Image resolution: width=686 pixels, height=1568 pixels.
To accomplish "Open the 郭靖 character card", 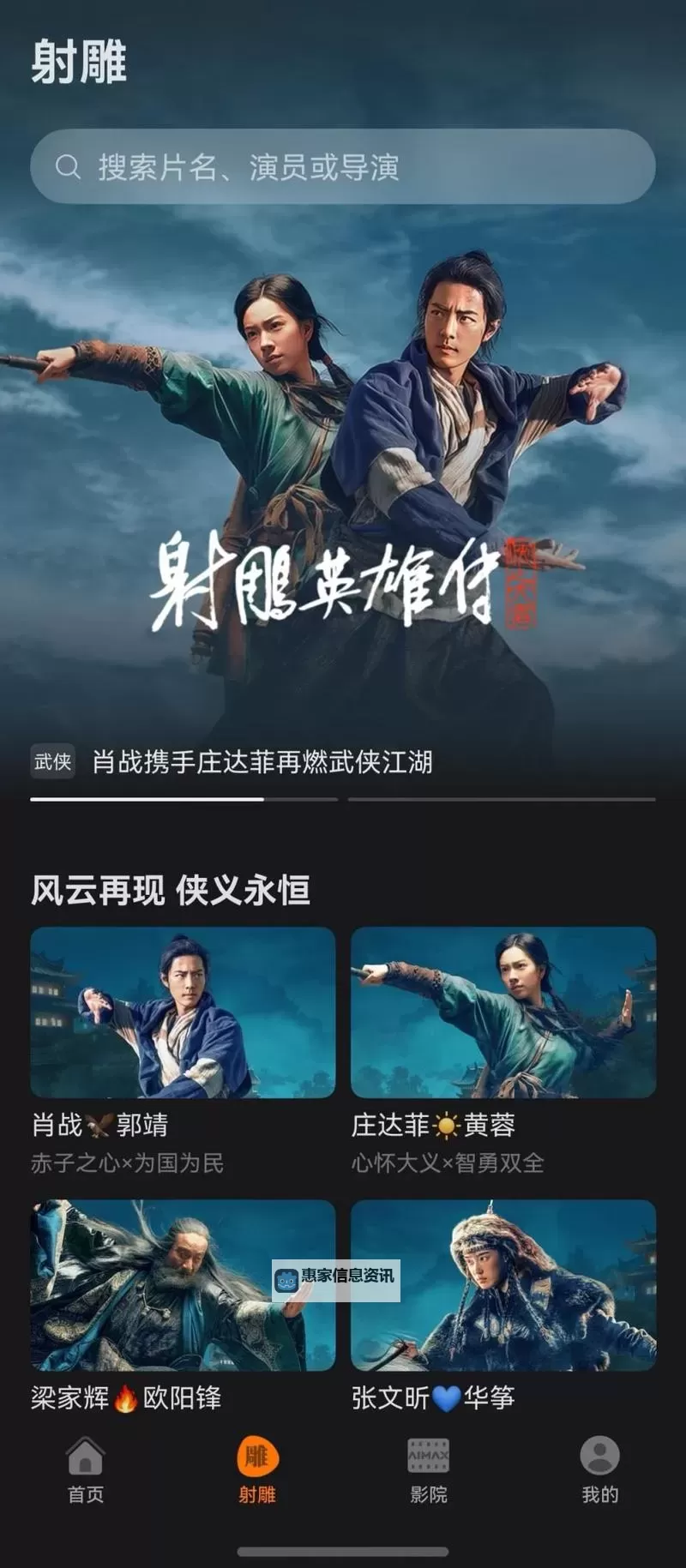I will 183,1015.
